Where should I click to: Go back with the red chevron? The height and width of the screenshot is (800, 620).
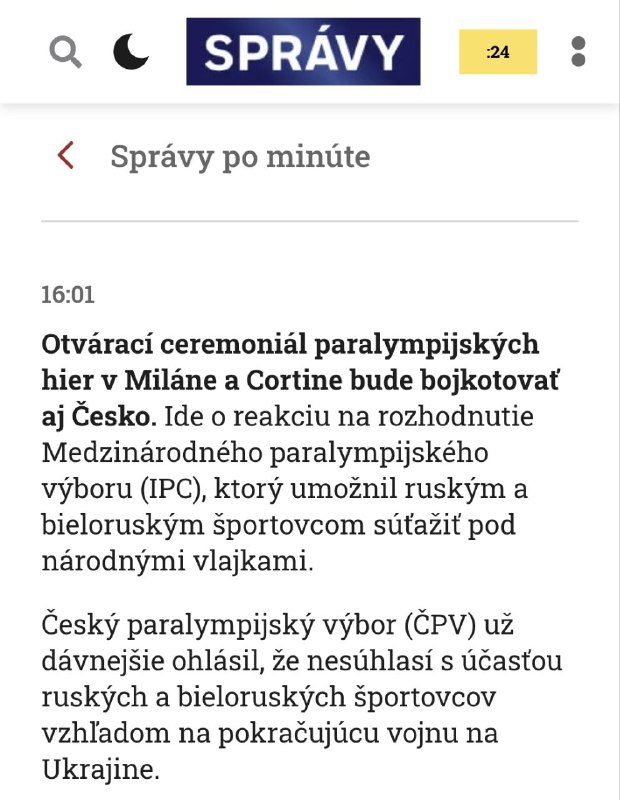(x=66, y=156)
